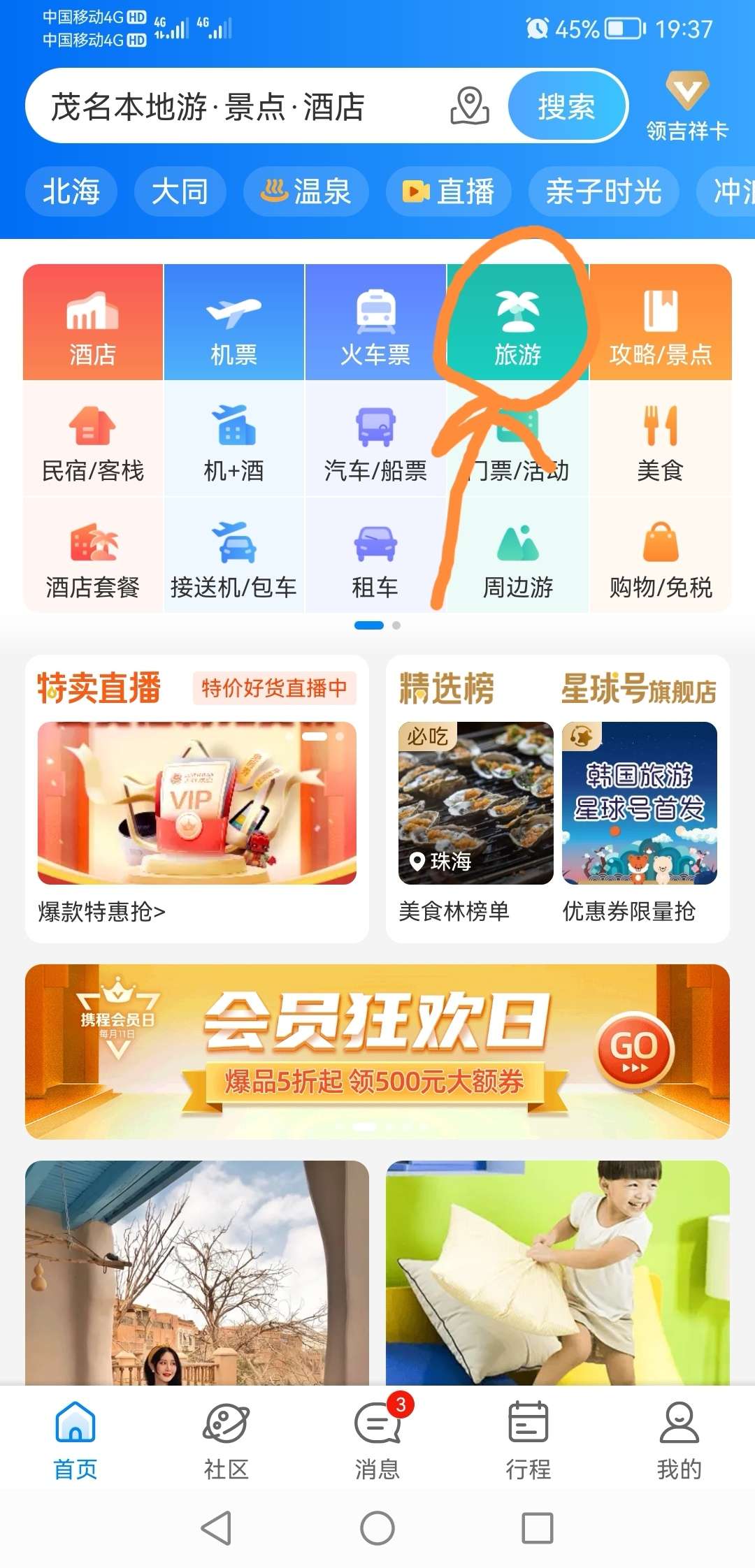The height and width of the screenshot is (1568, 755).
Task: Select the 直播 chip
Action: click(448, 191)
